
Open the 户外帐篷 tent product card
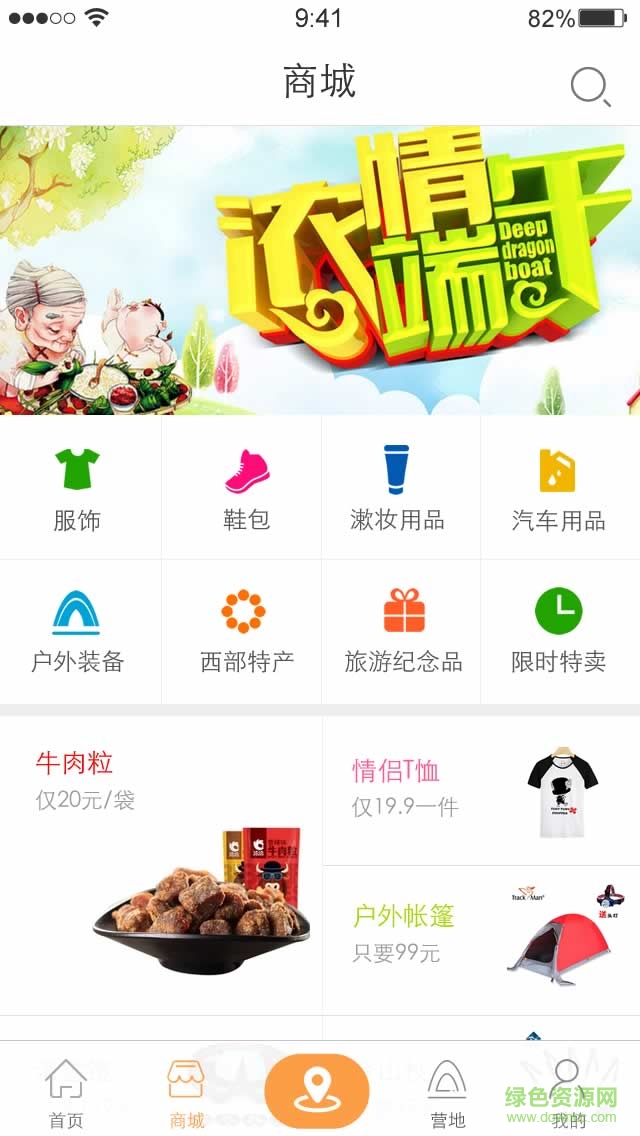click(481, 940)
